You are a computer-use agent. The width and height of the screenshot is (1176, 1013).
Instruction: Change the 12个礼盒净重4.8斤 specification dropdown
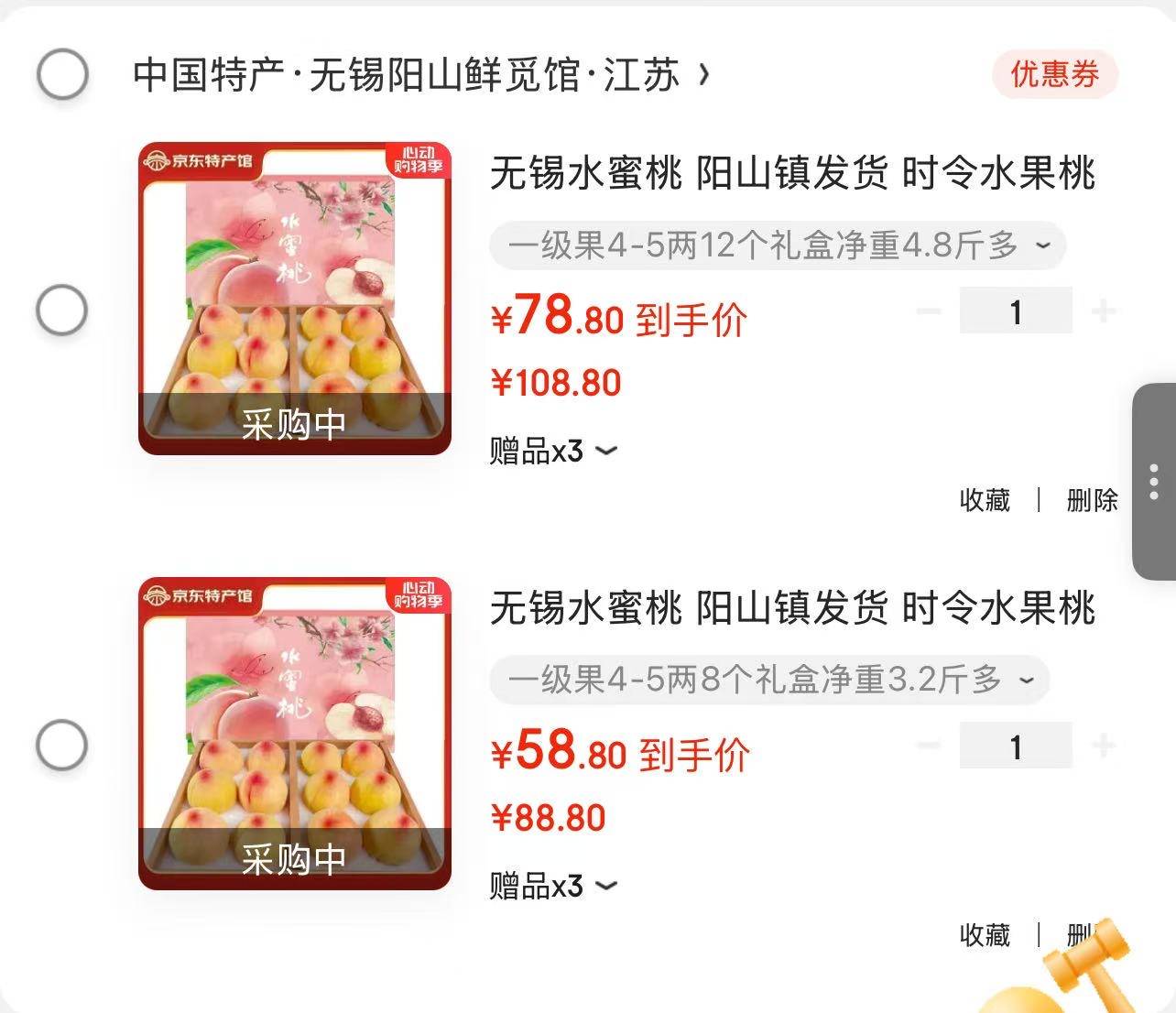point(778,245)
